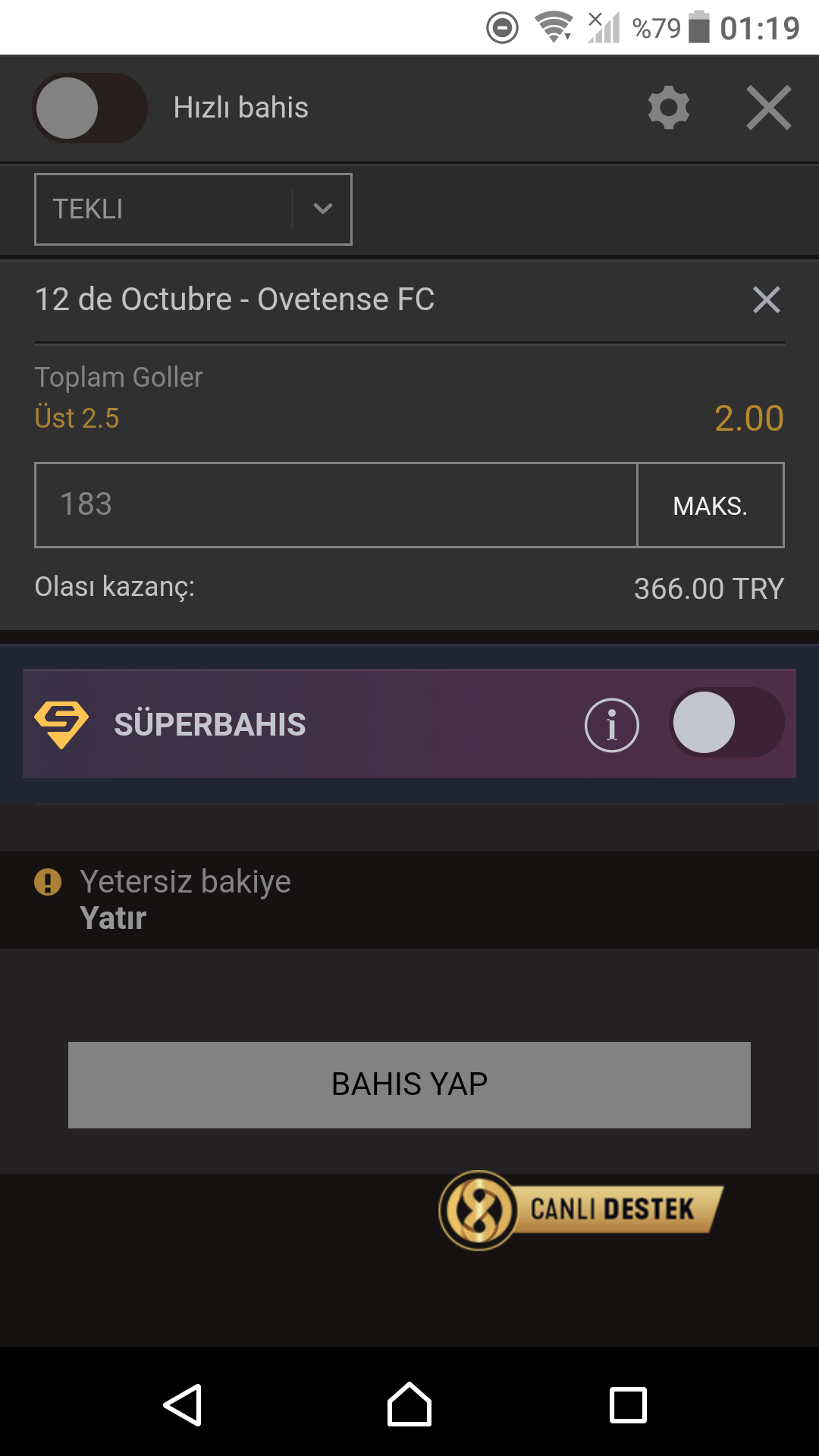The width and height of the screenshot is (819, 1456).
Task: Close the bet slip panel
Action: 769,108
